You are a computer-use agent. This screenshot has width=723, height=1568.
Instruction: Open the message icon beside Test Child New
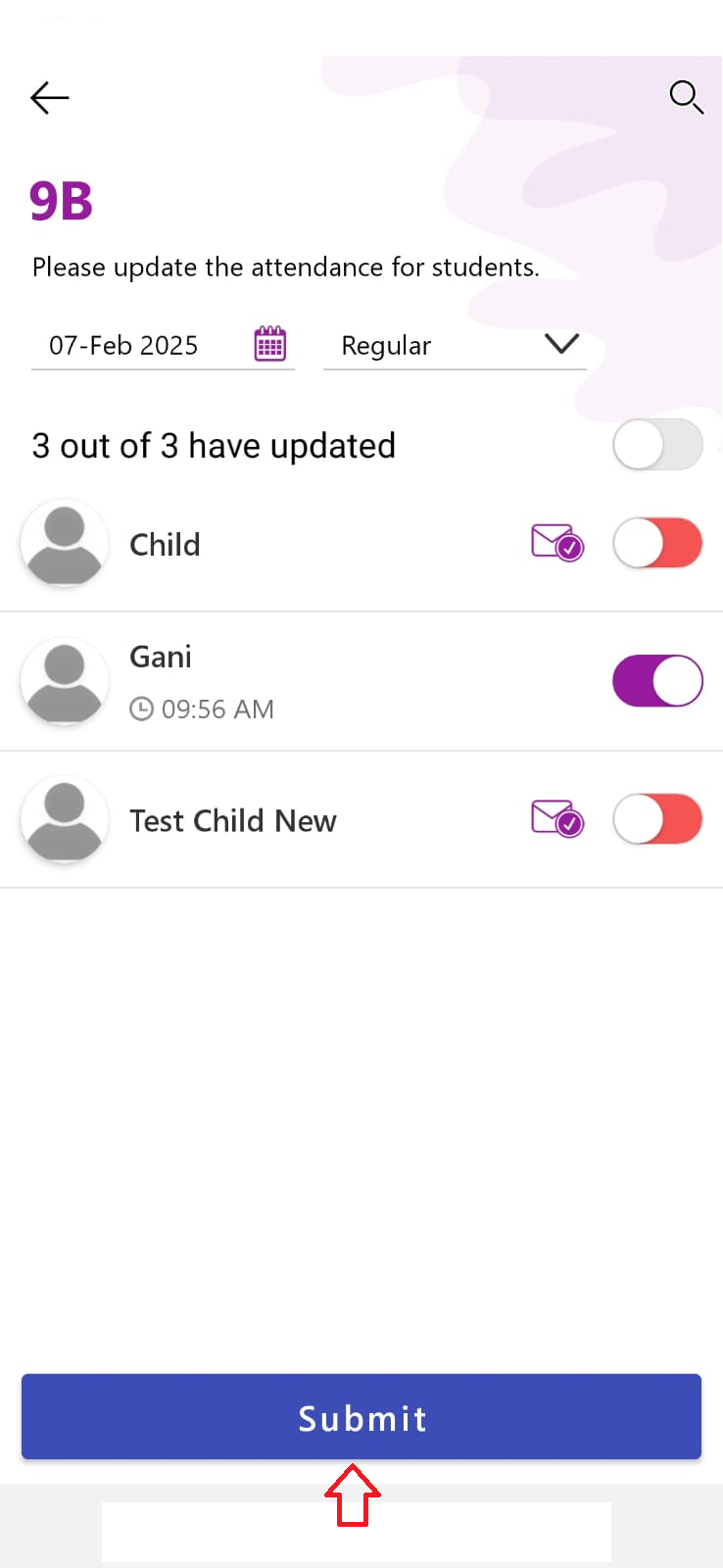pos(557,818)
